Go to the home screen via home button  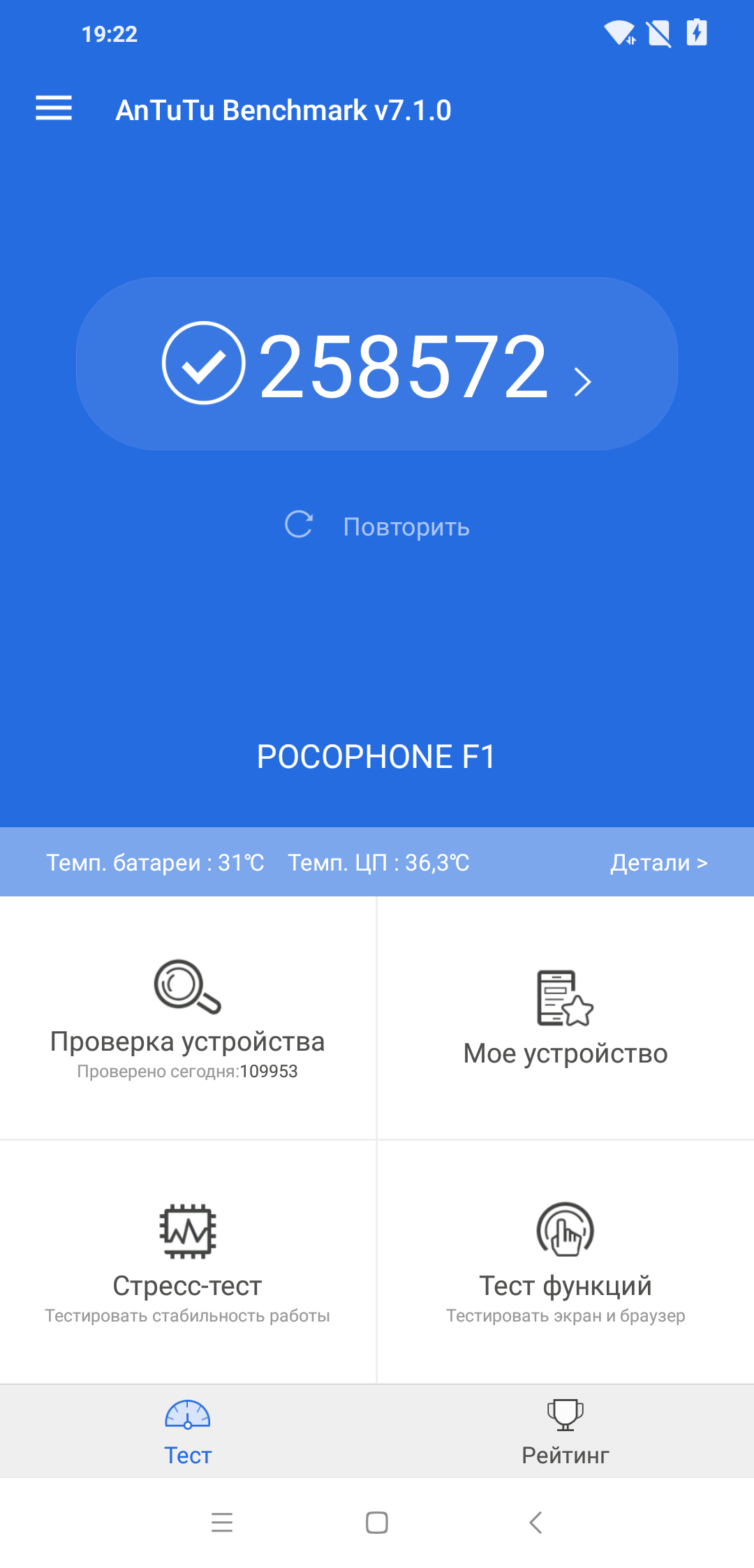pos(377,1523)
